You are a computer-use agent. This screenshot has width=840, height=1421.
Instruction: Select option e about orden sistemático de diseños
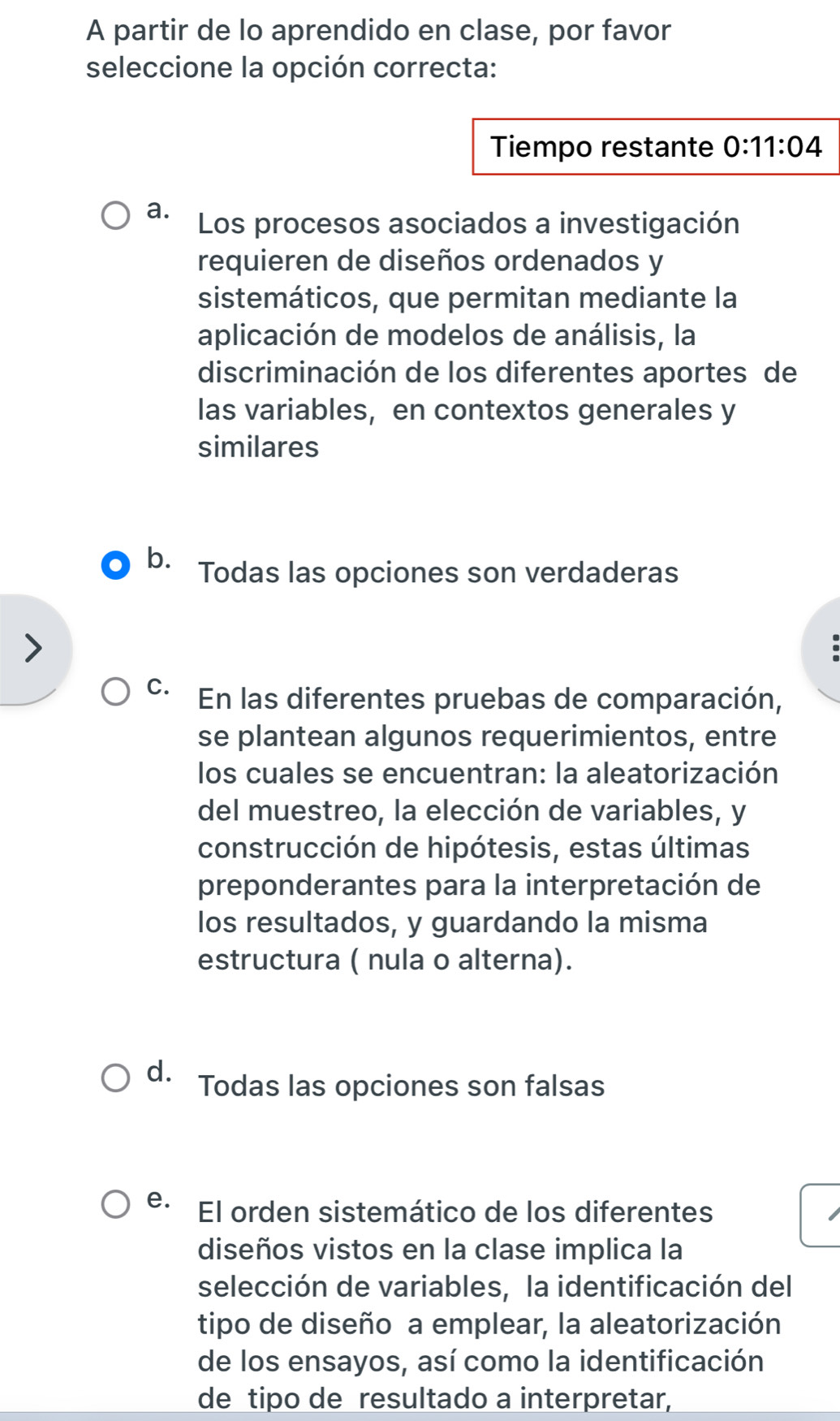coord(115,1206)
